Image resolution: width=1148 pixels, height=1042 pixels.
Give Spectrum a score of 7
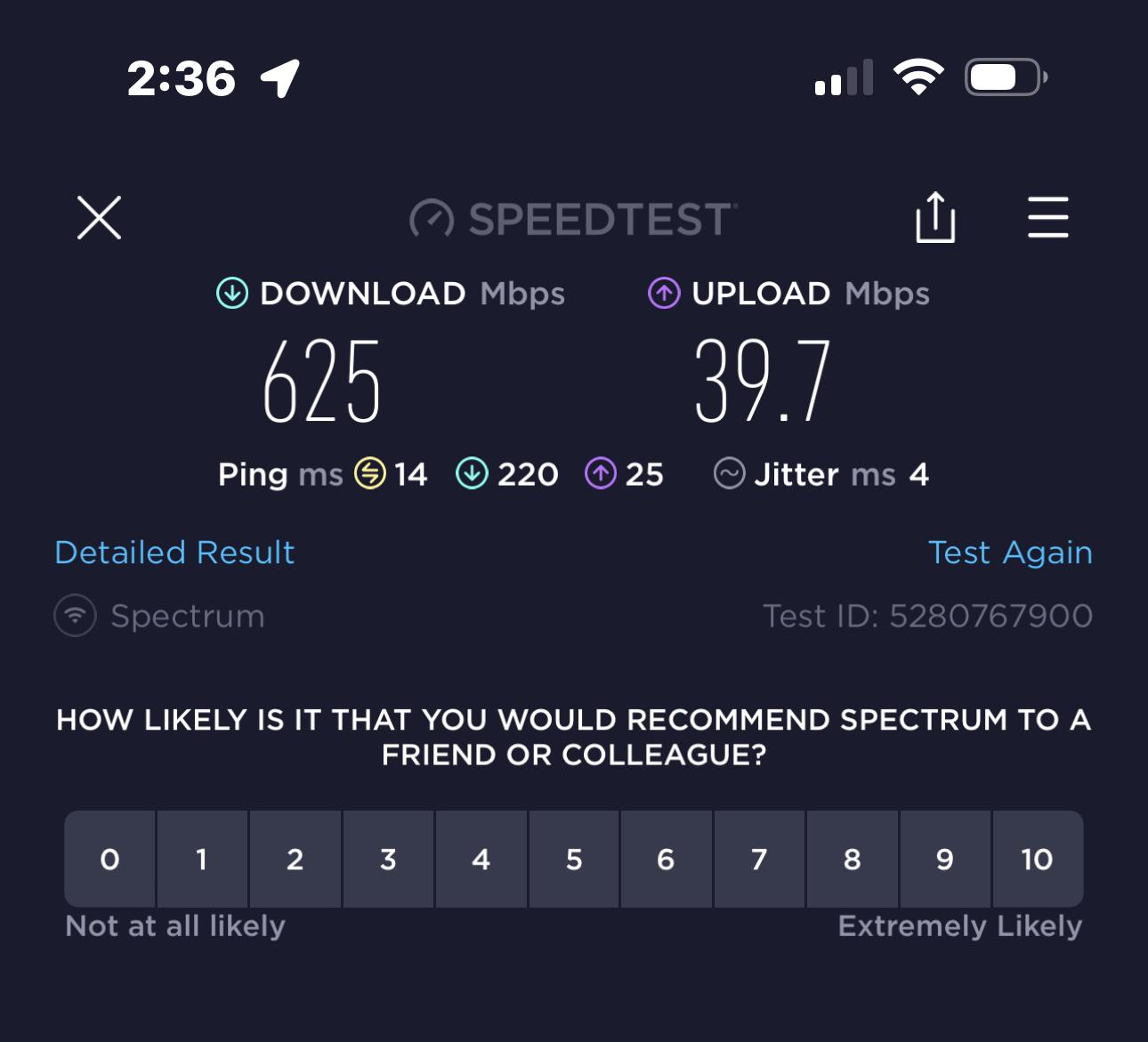point(759,859)
